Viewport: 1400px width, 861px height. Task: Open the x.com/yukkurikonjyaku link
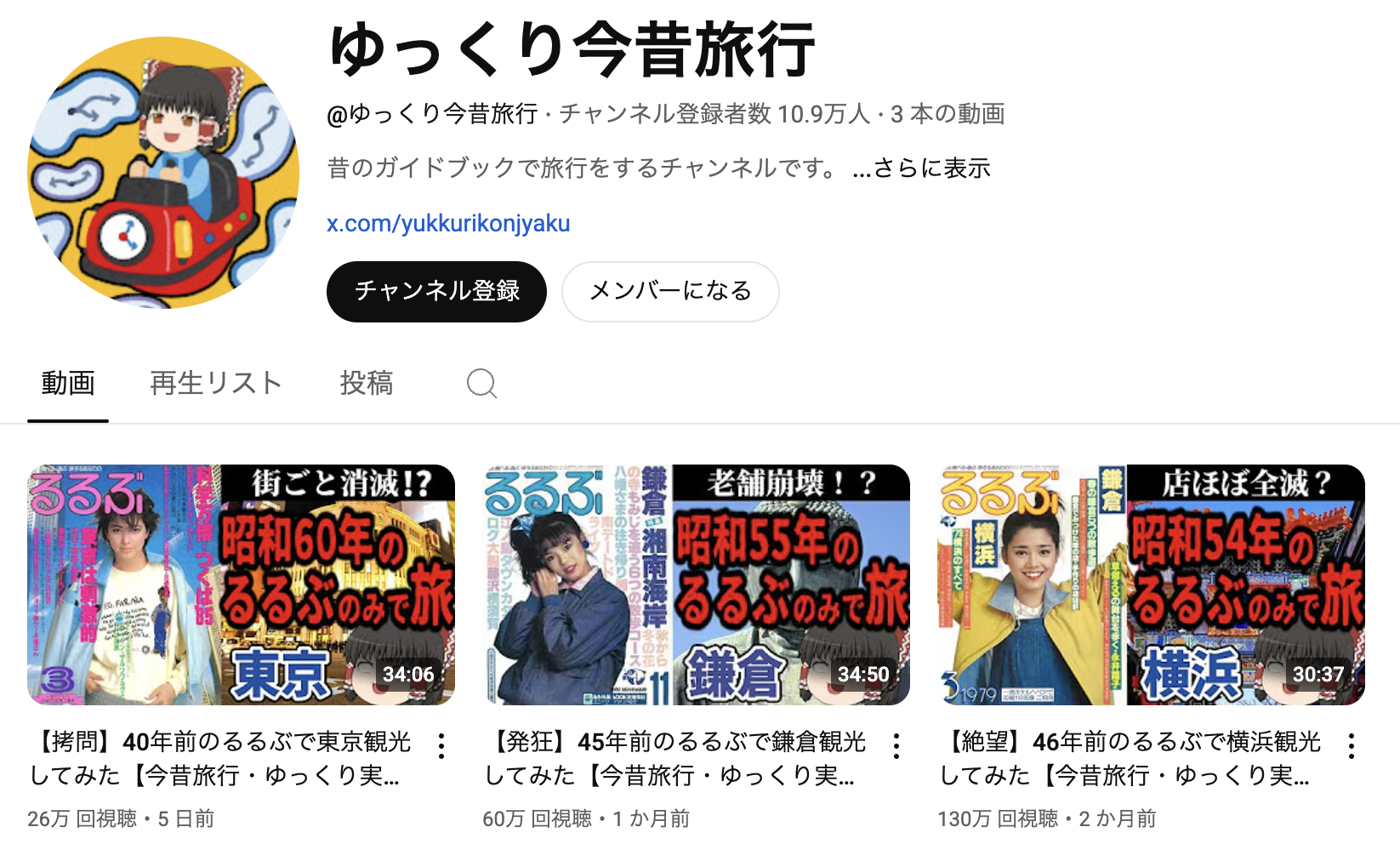click(x=448, y=224)
